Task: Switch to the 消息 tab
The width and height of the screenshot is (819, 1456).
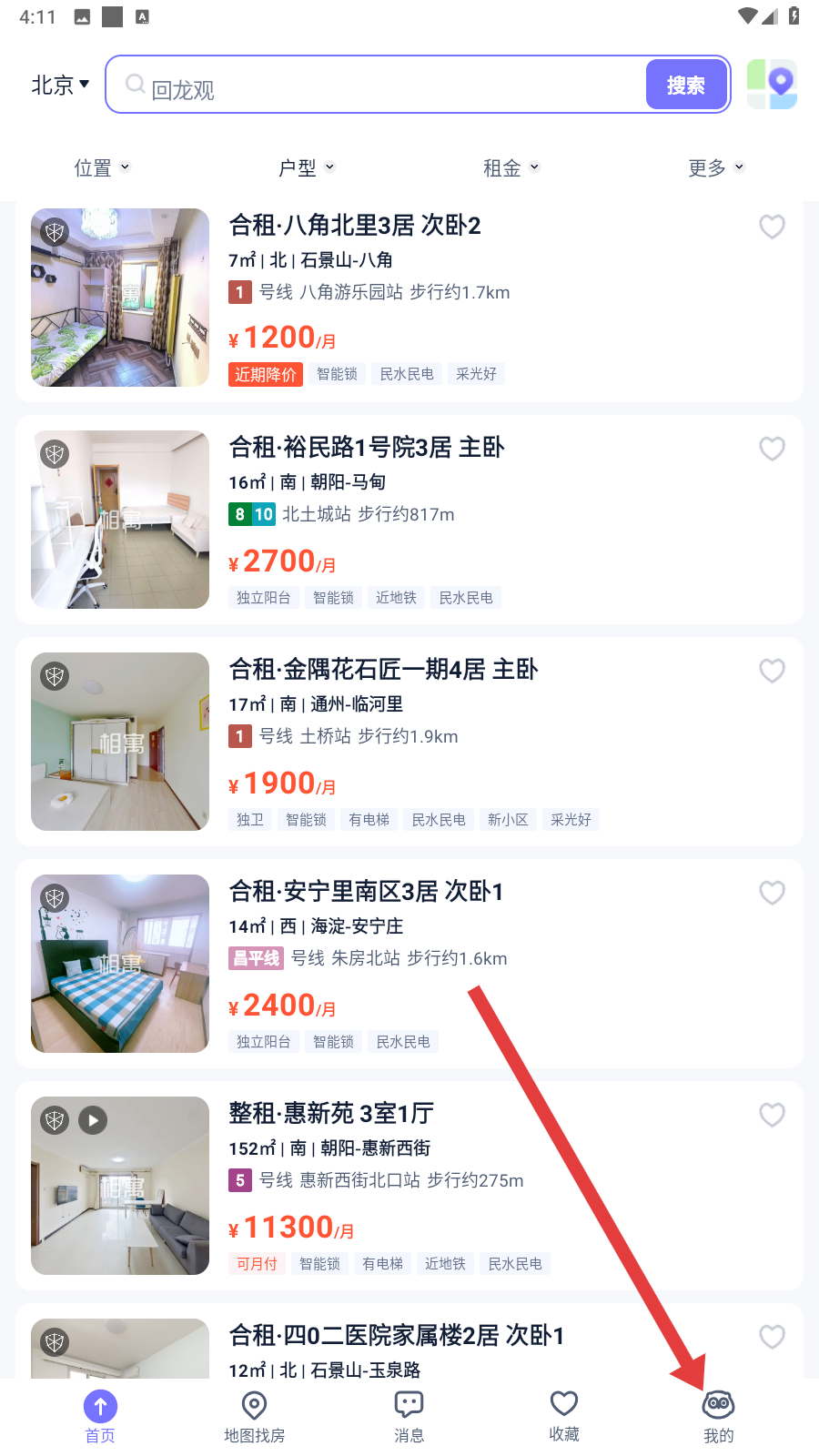Action: (409, 1416)
